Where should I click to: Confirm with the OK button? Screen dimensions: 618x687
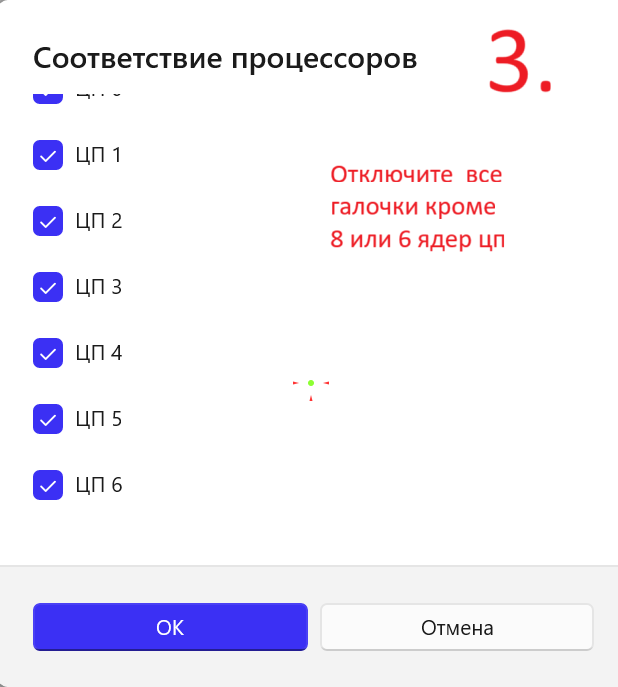click(x=170, y=627)
